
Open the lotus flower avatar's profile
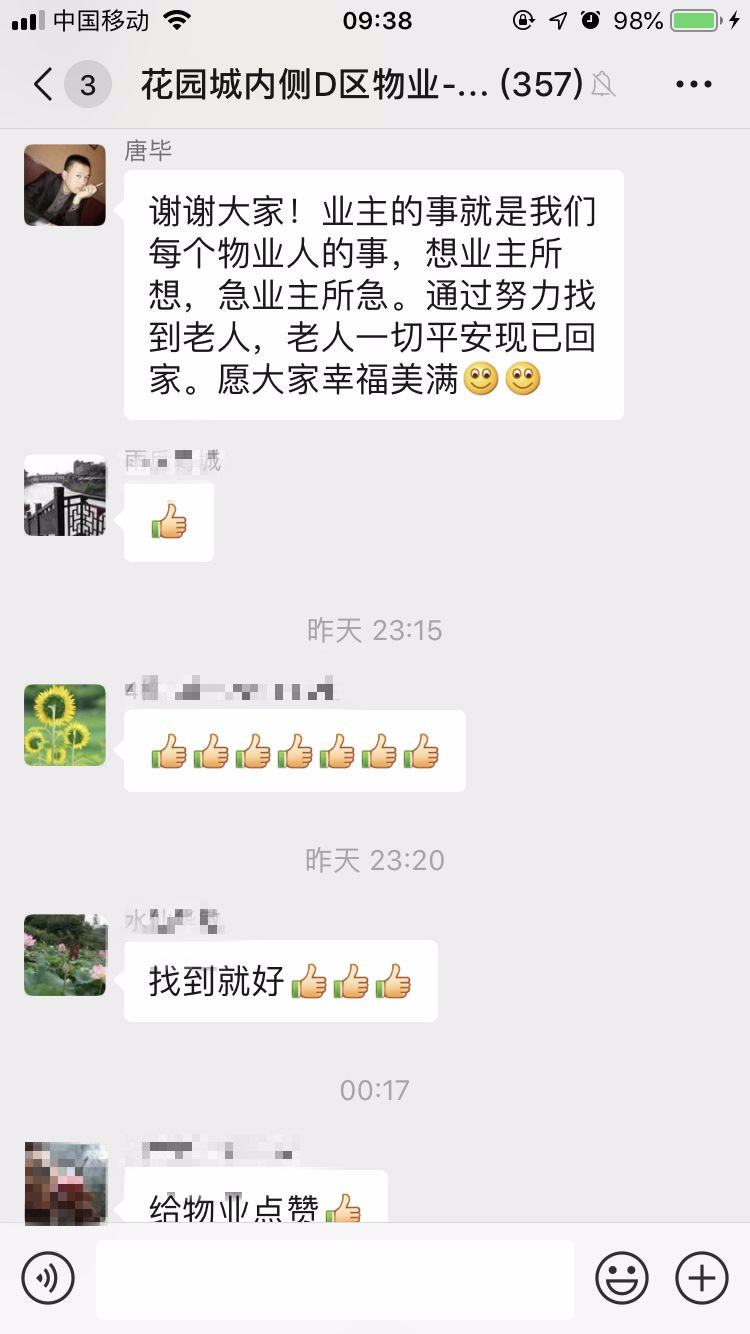[x=65, y=955]
